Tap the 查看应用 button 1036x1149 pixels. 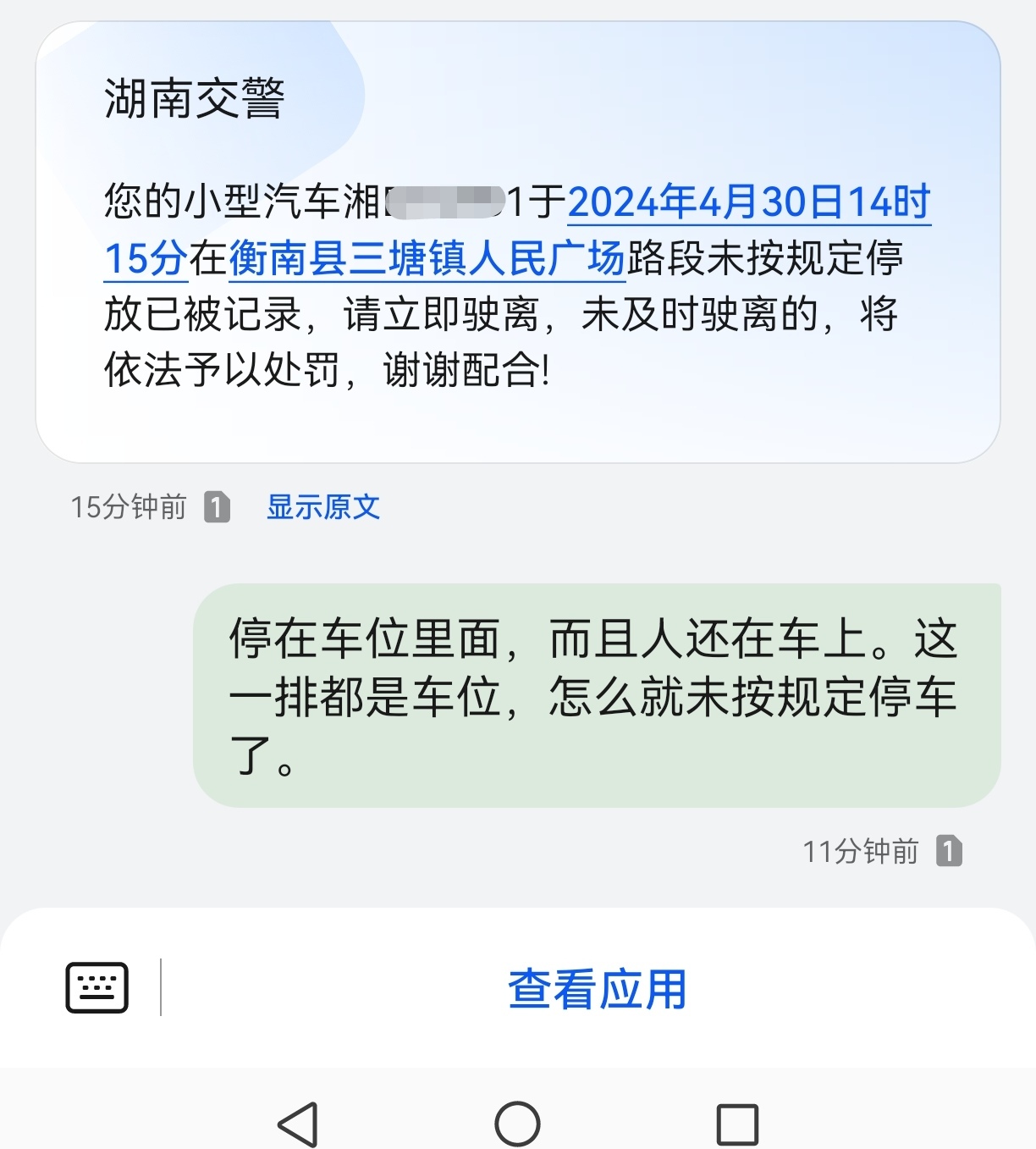point(597,988)
